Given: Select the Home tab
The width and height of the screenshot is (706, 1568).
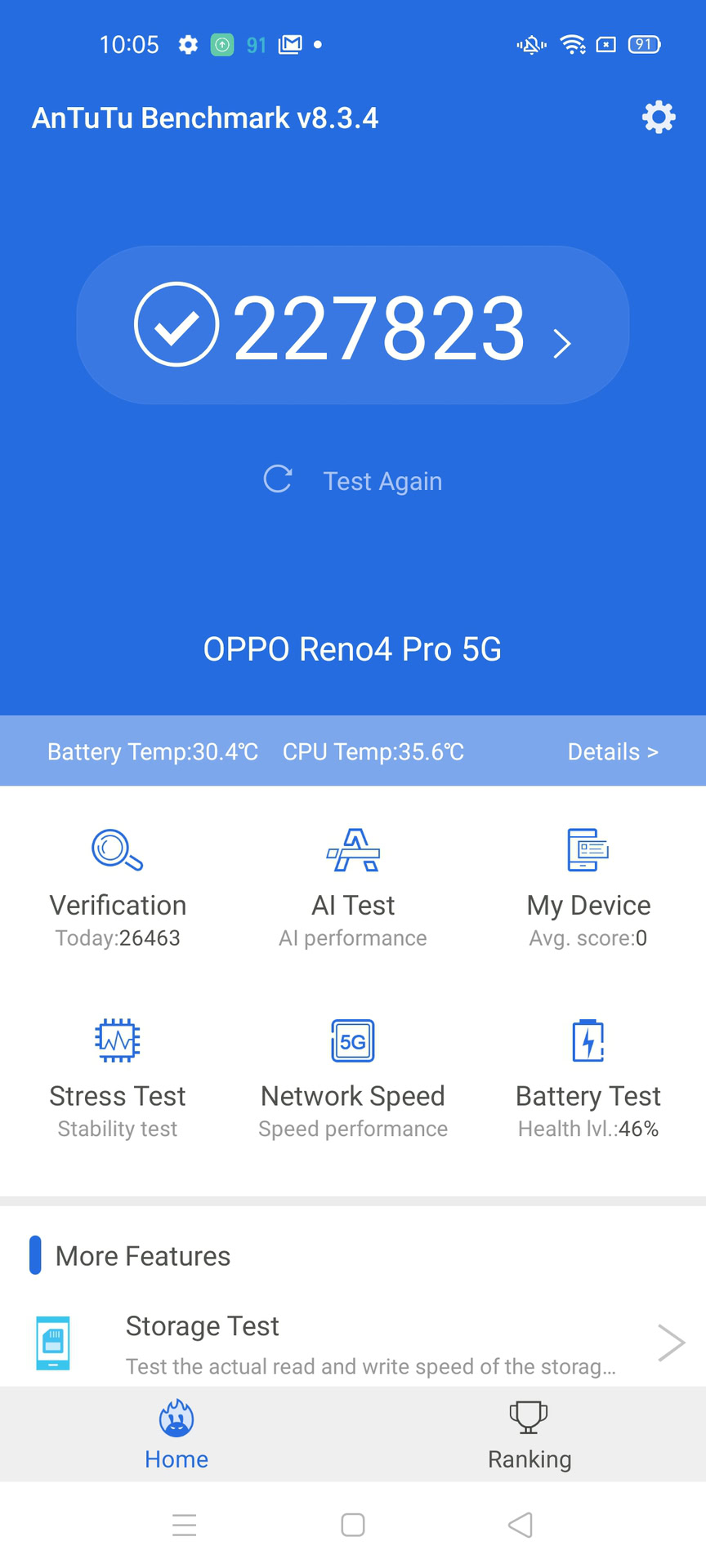Looking at the screenshot, I should [176, 1435].
